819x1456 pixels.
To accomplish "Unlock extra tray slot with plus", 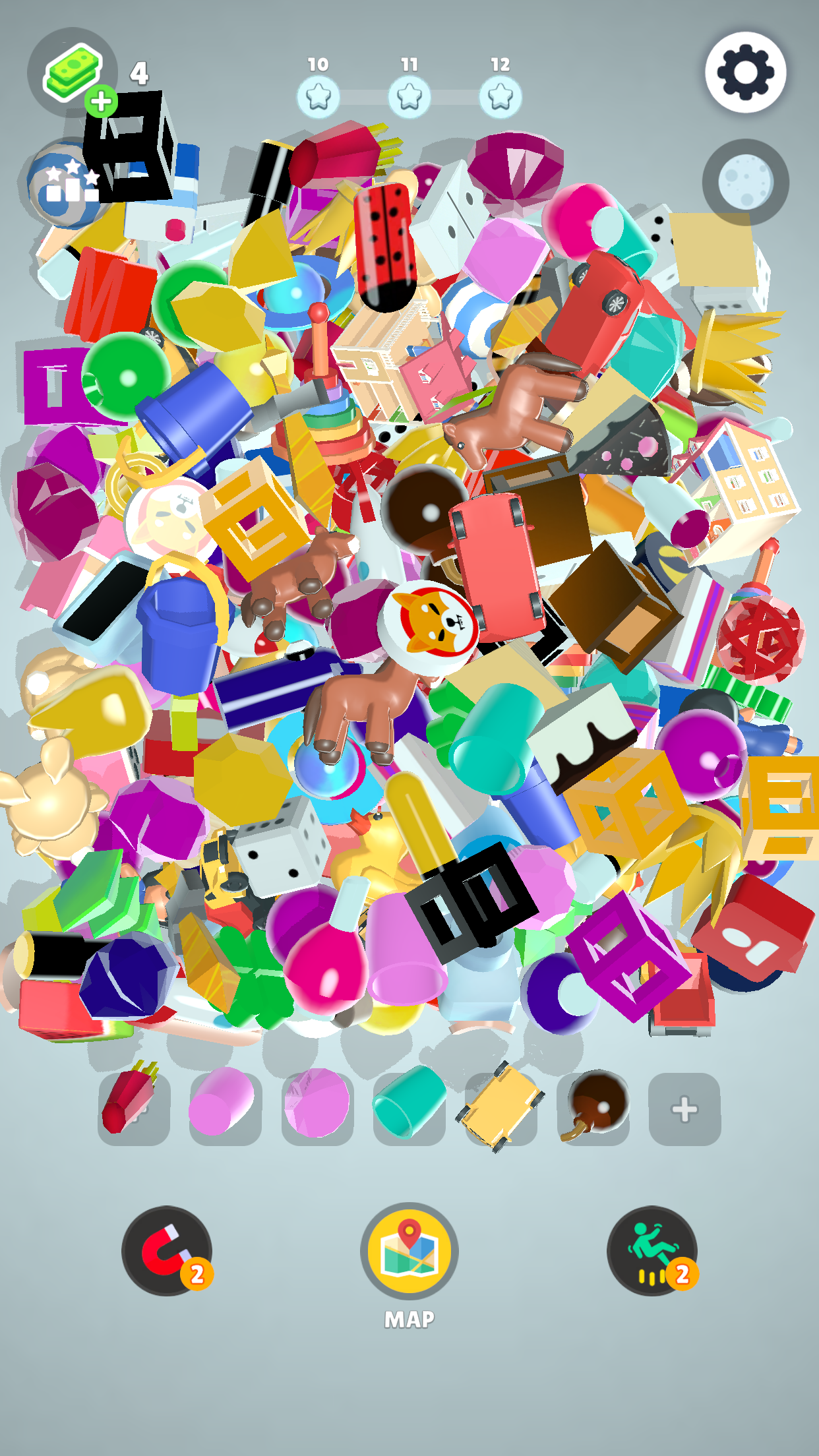I will pyautogui.click(x=684, y=1109).
